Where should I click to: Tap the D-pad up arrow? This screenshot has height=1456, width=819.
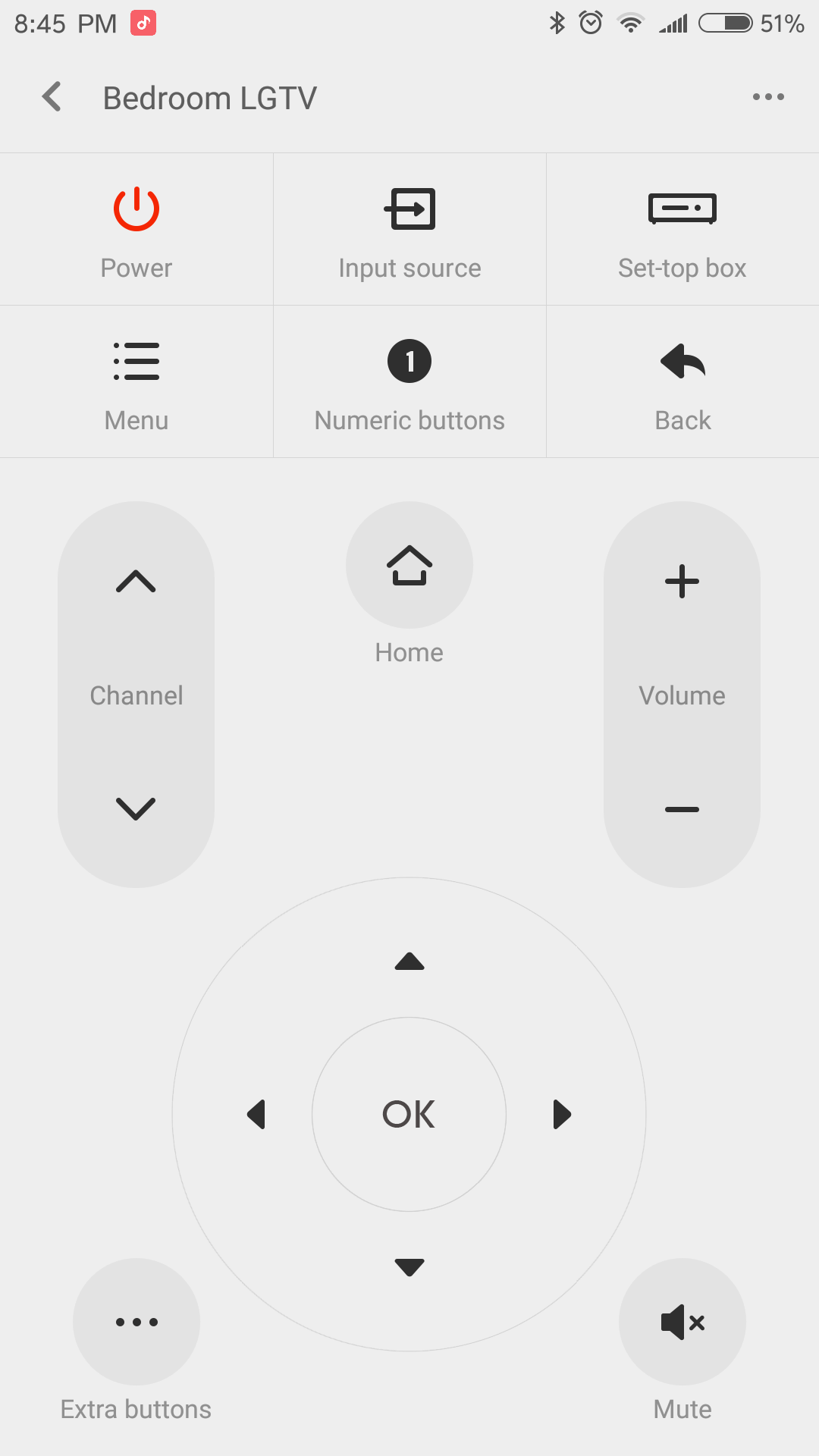tap(409, 962)
